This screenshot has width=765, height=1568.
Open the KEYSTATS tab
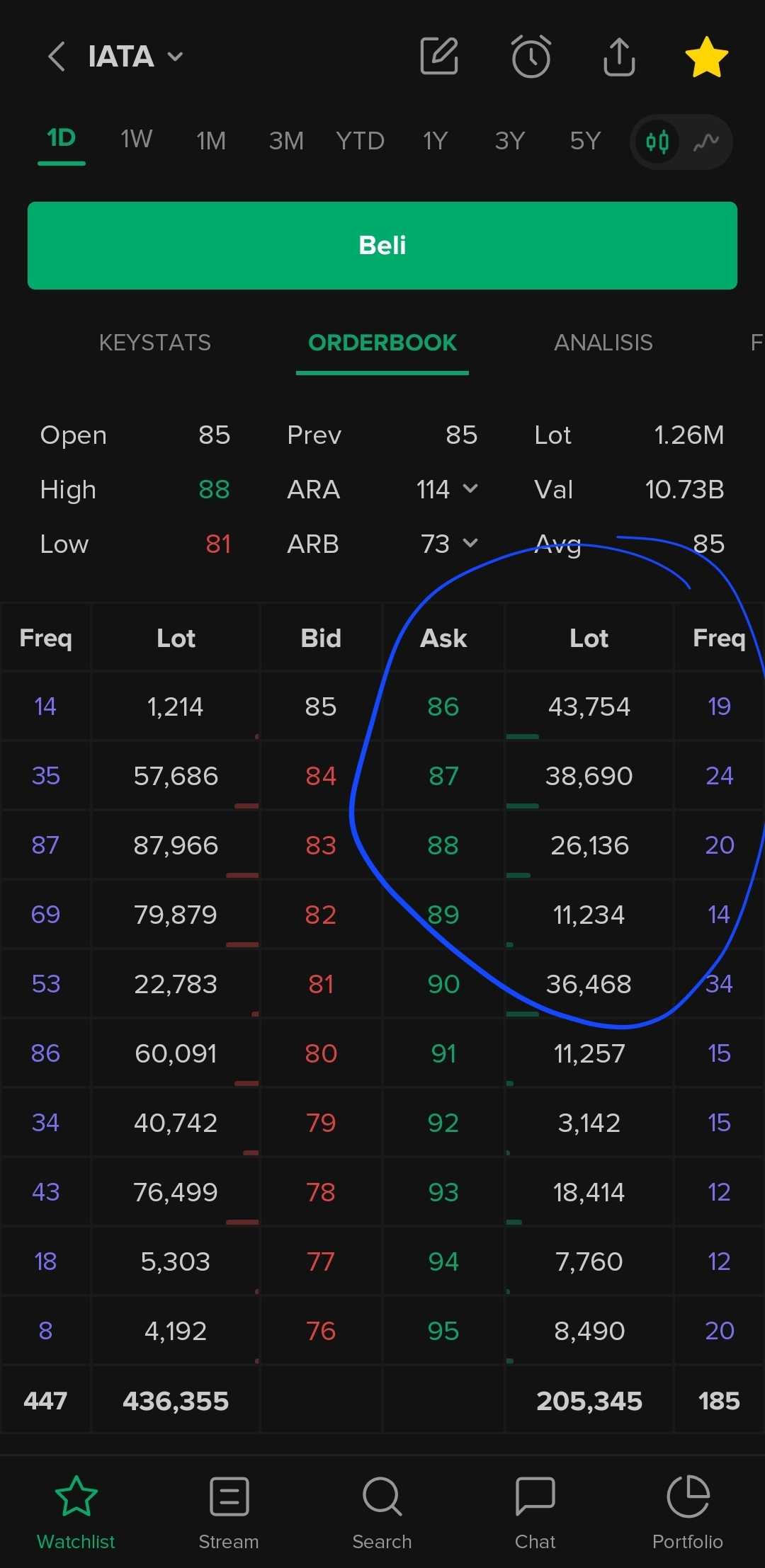pos(154,343)
